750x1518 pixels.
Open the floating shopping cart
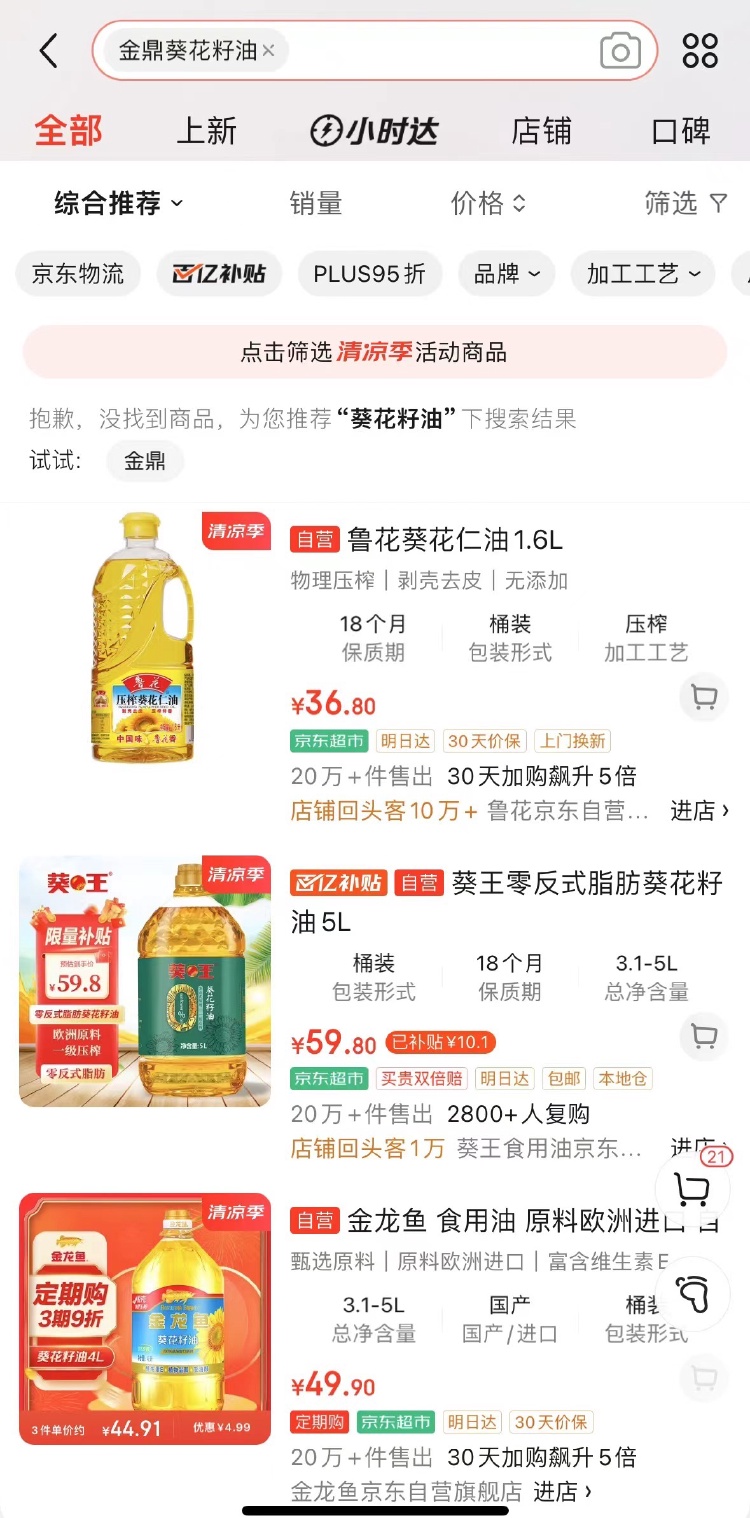click(x=692, y=1189)
